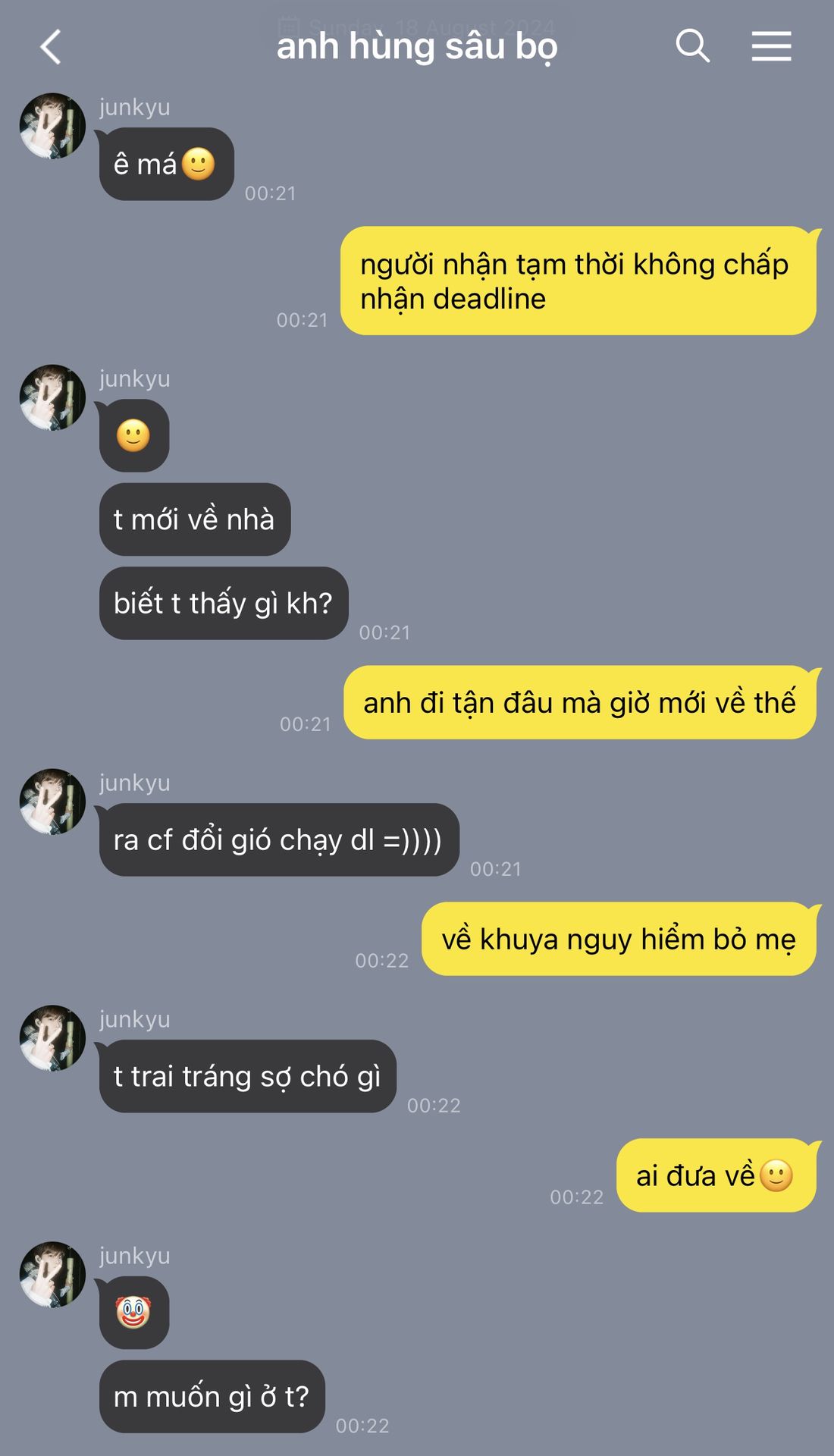Tap junkyu's avatar beside the clown emoji

[x=52, y=1274]
